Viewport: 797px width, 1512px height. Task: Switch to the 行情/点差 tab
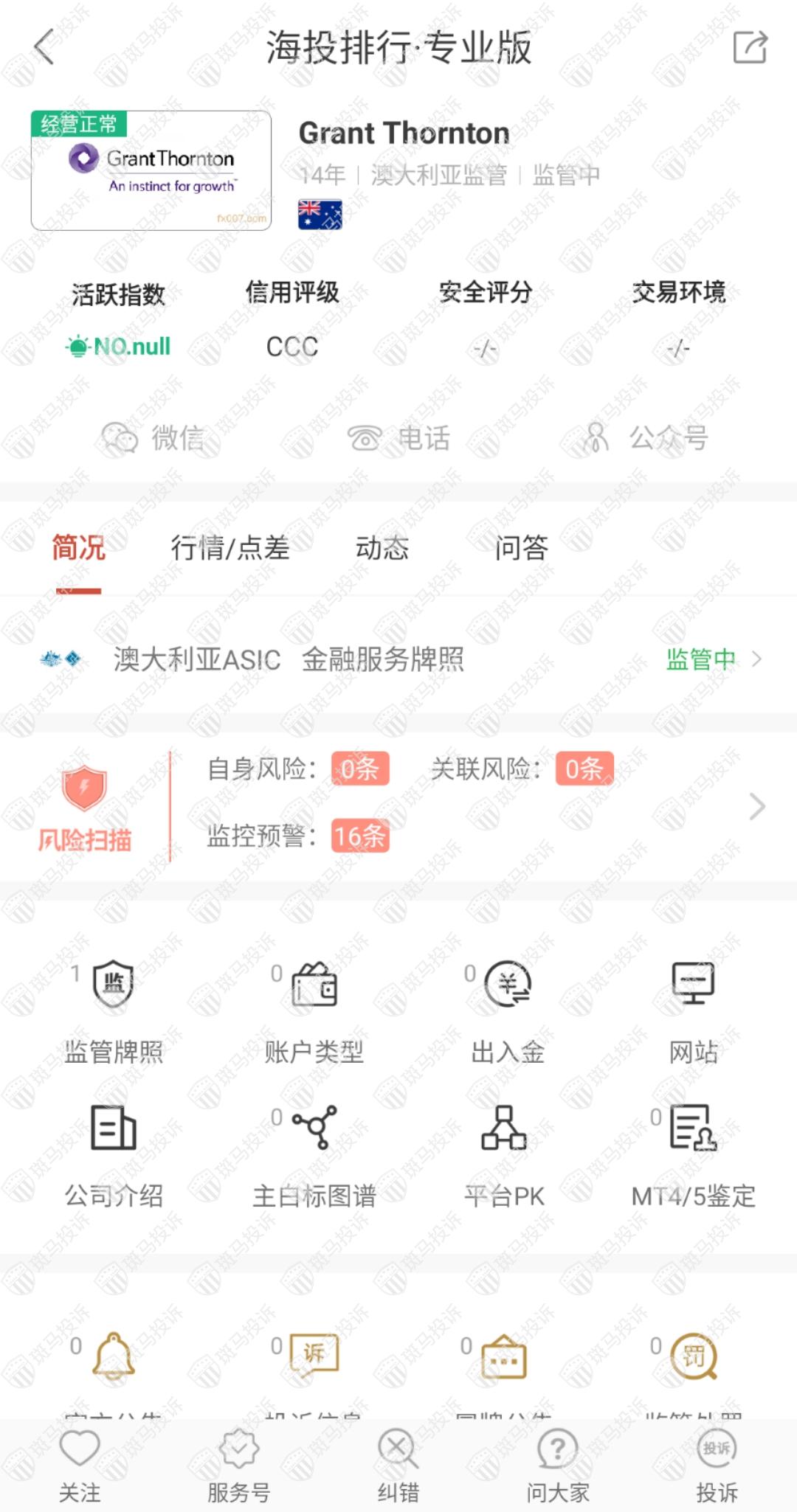tap(230, 548)
